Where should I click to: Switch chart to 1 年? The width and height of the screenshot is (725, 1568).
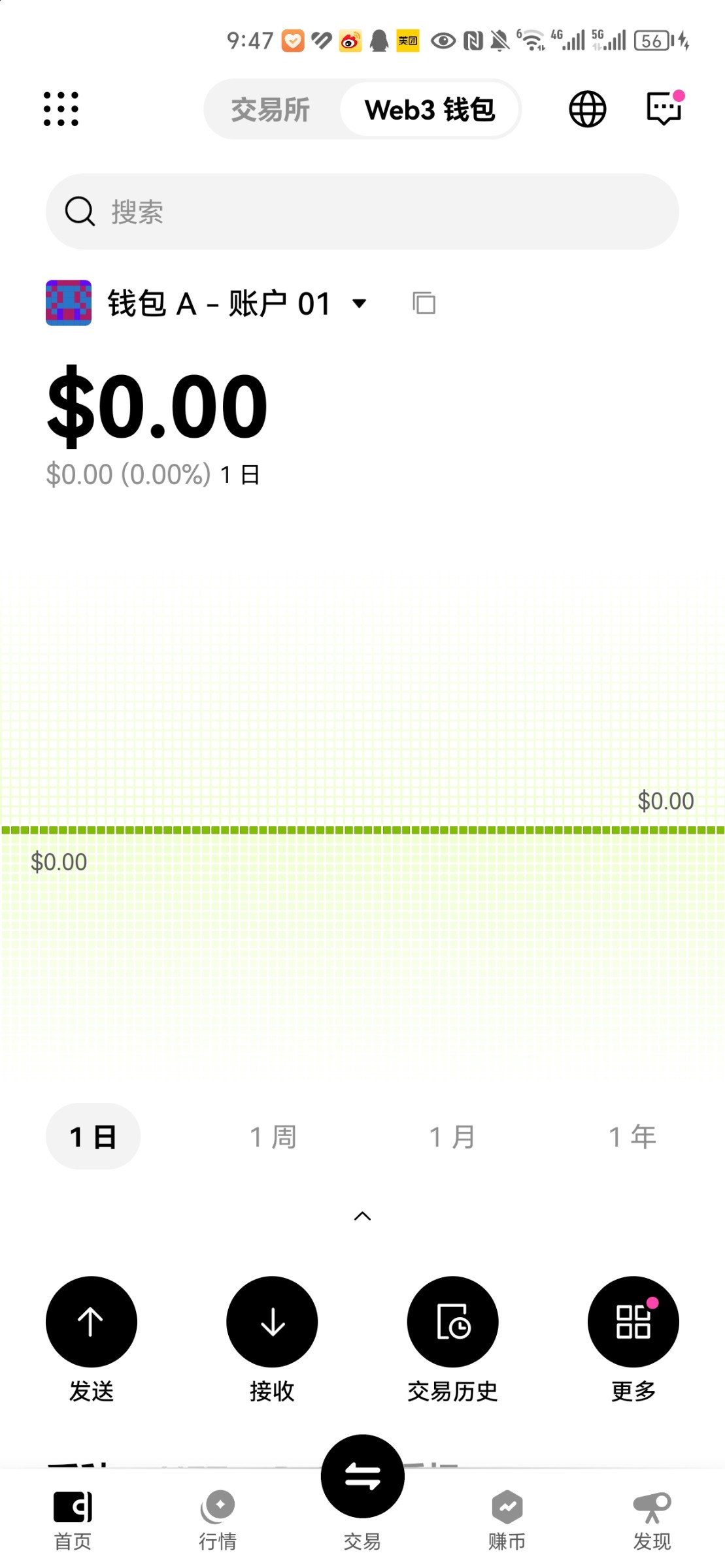click(632, 1136)
